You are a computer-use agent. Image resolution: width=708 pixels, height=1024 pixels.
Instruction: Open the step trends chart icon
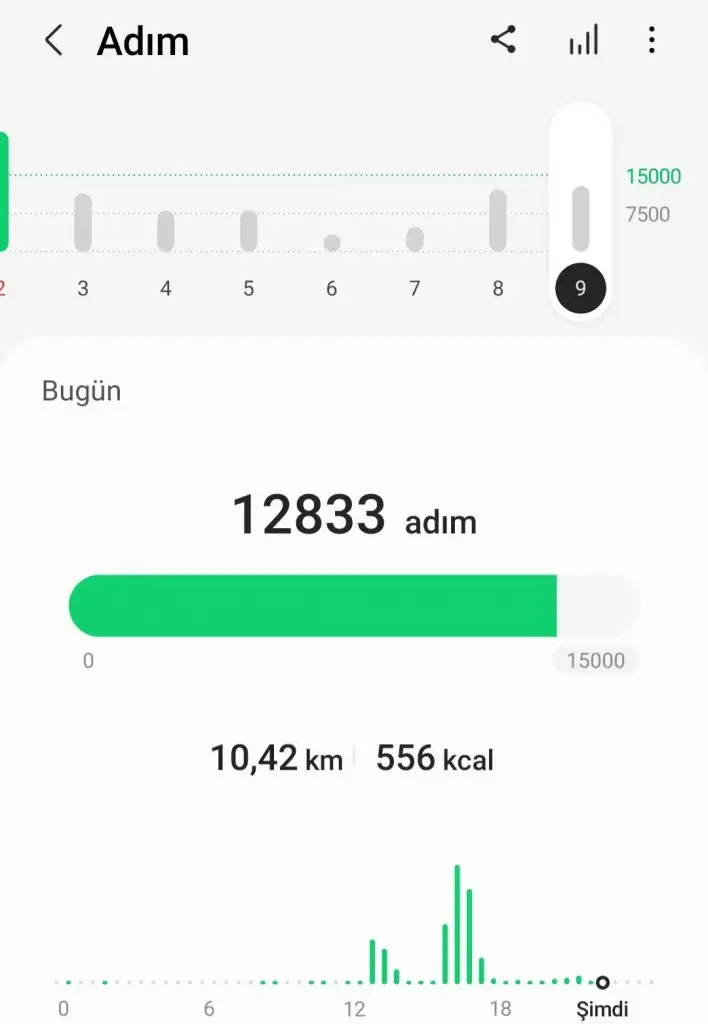click(583, 41)
